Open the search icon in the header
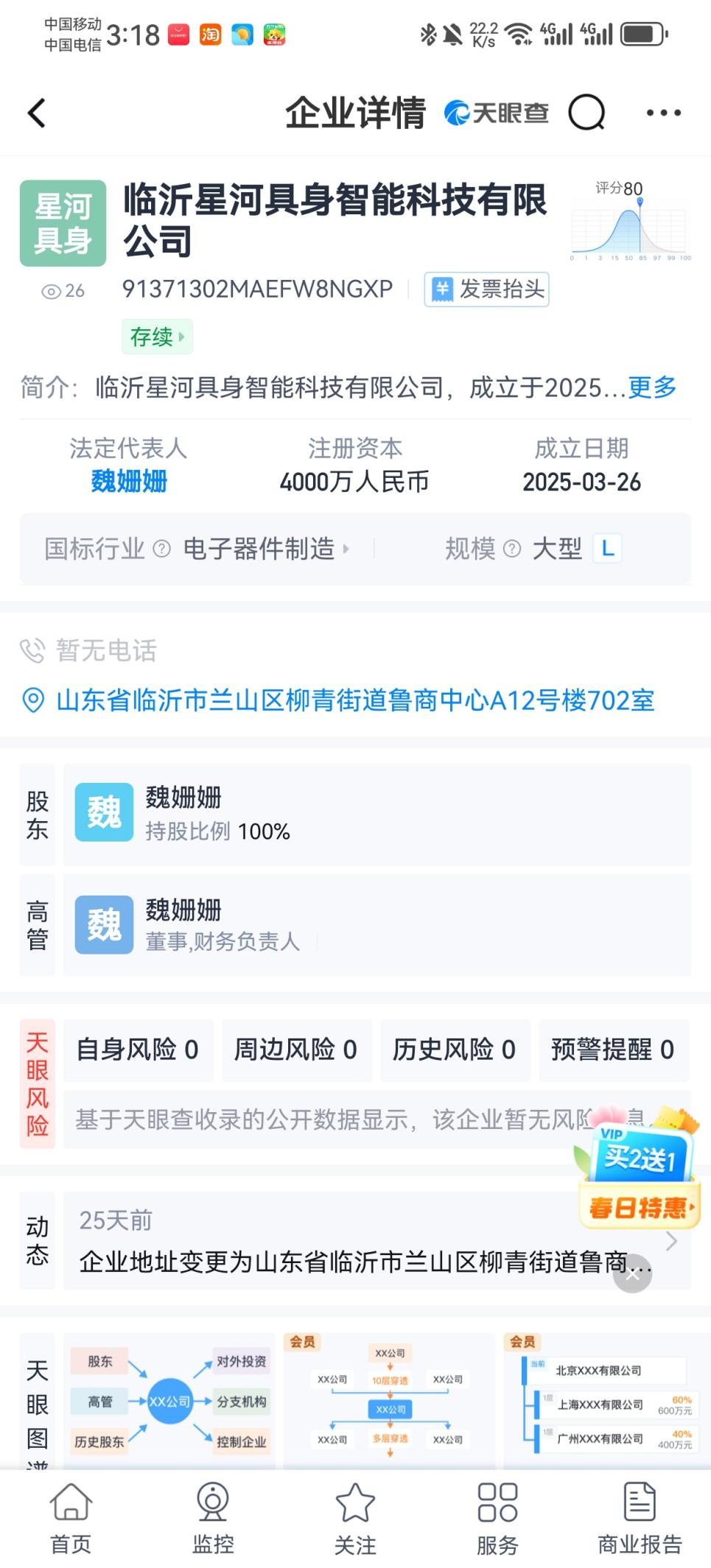The width and height of the screenshot is (711, 1568). point(586,113)
